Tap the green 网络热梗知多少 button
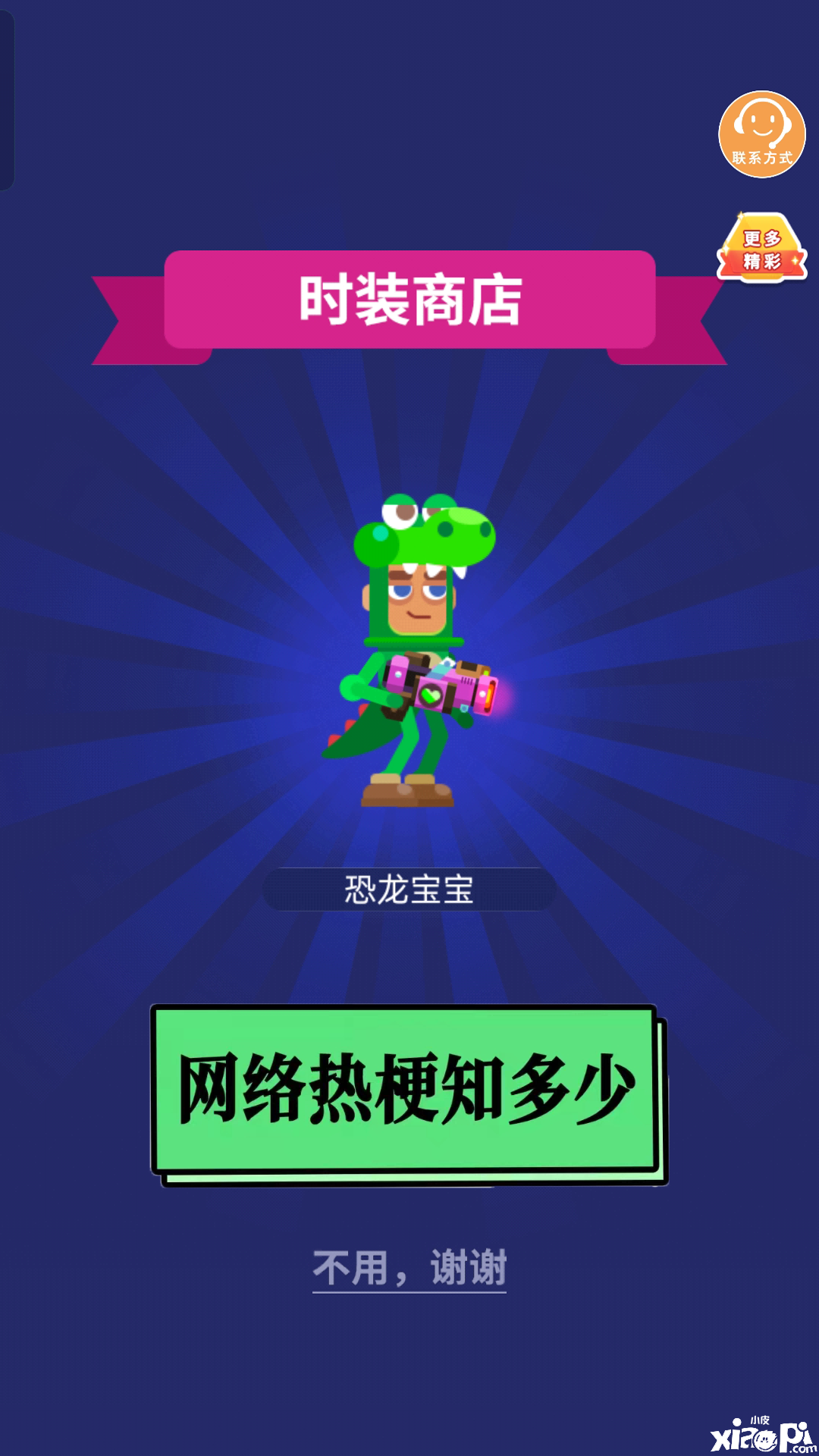 [406, 1090]
